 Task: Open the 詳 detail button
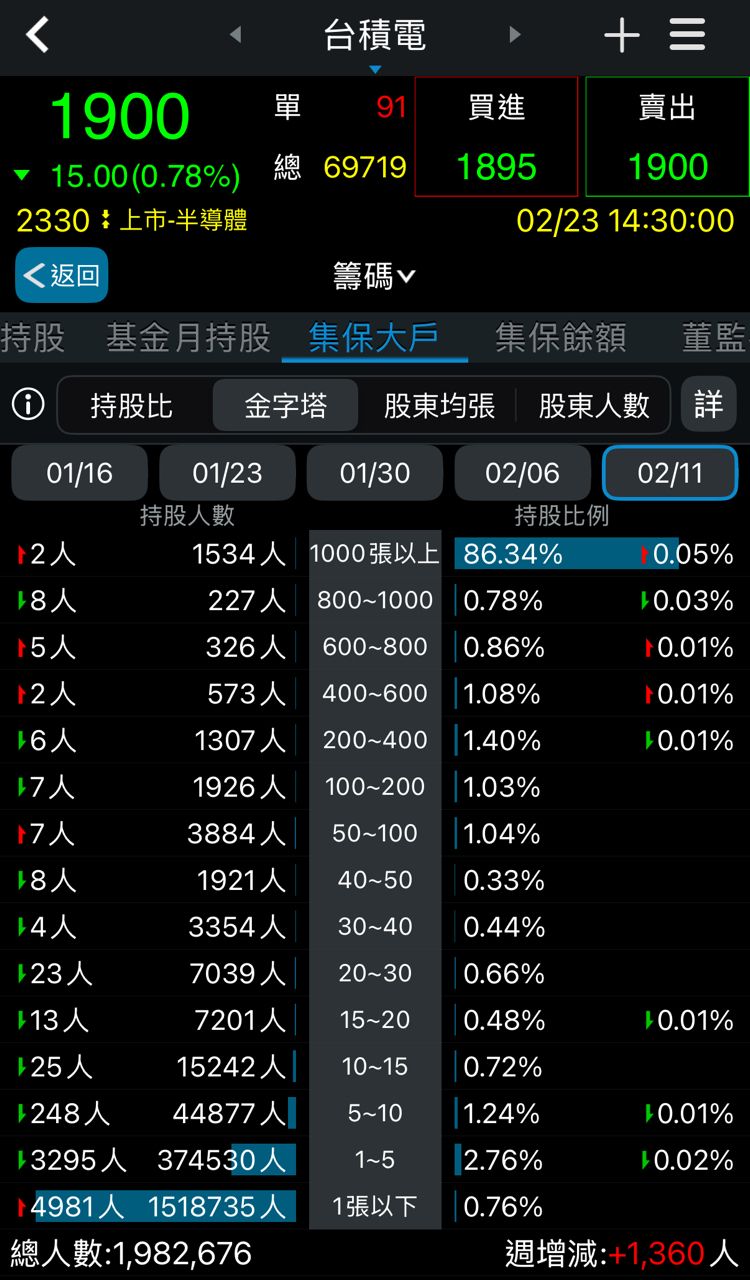pyautogui.click(x=708, y=405)
